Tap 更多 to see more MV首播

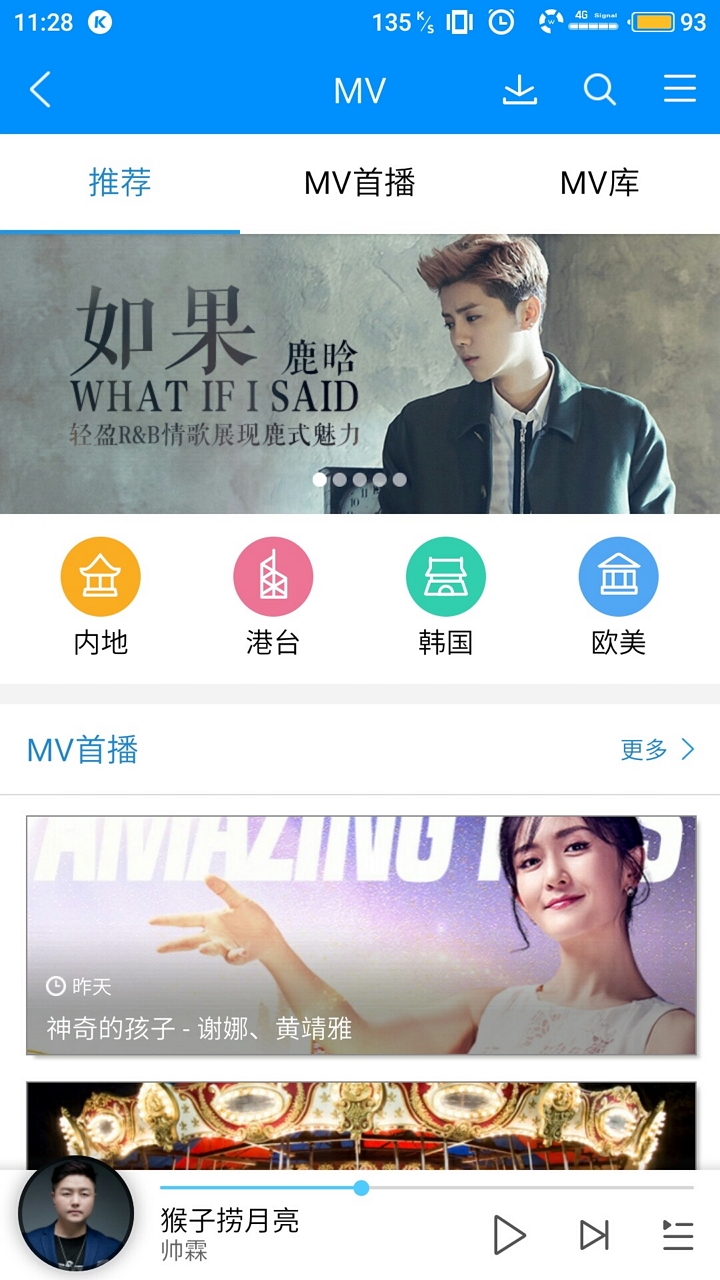(x=657, y=750)
